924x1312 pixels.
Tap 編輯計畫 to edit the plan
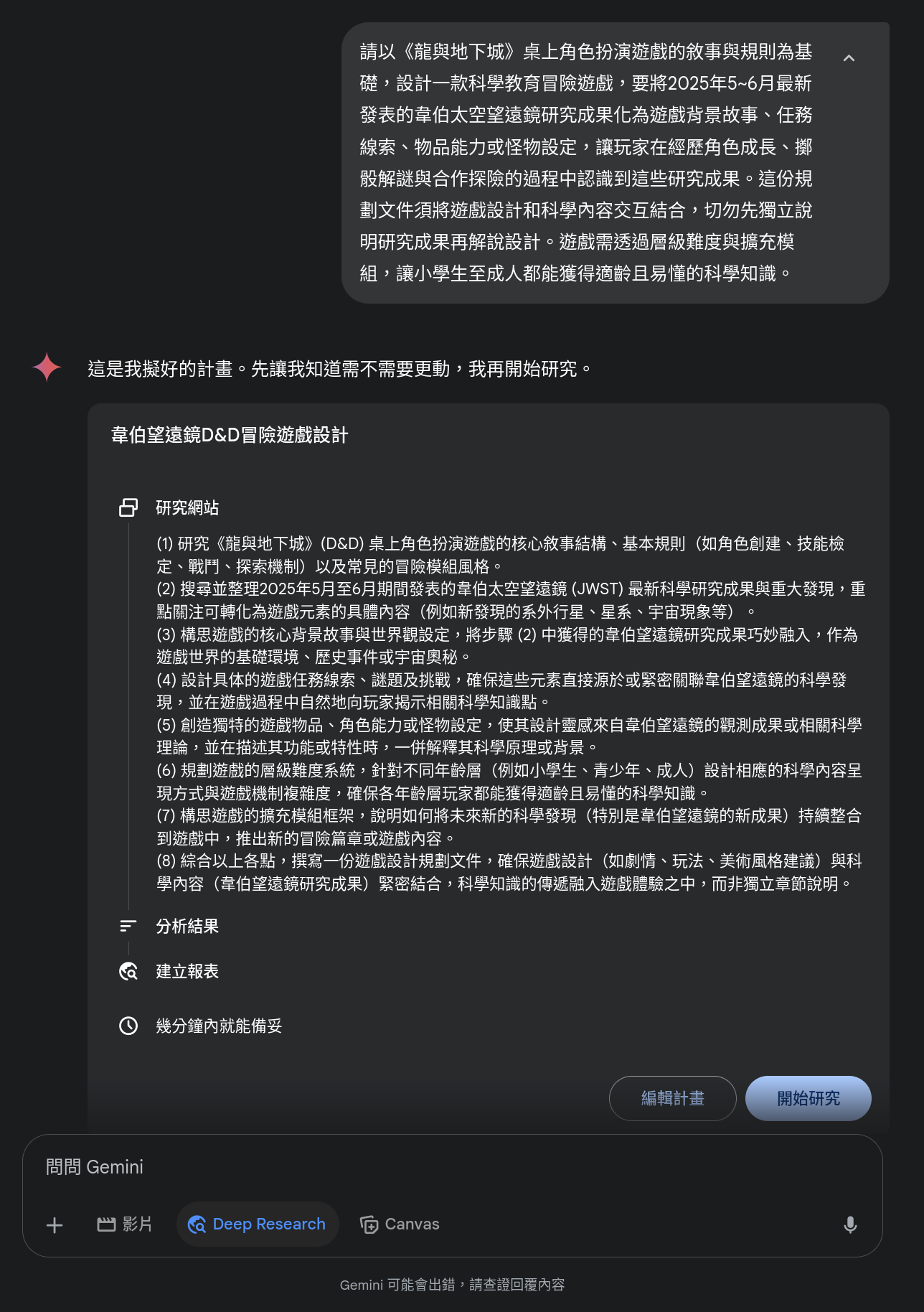tap(672, 1098)
